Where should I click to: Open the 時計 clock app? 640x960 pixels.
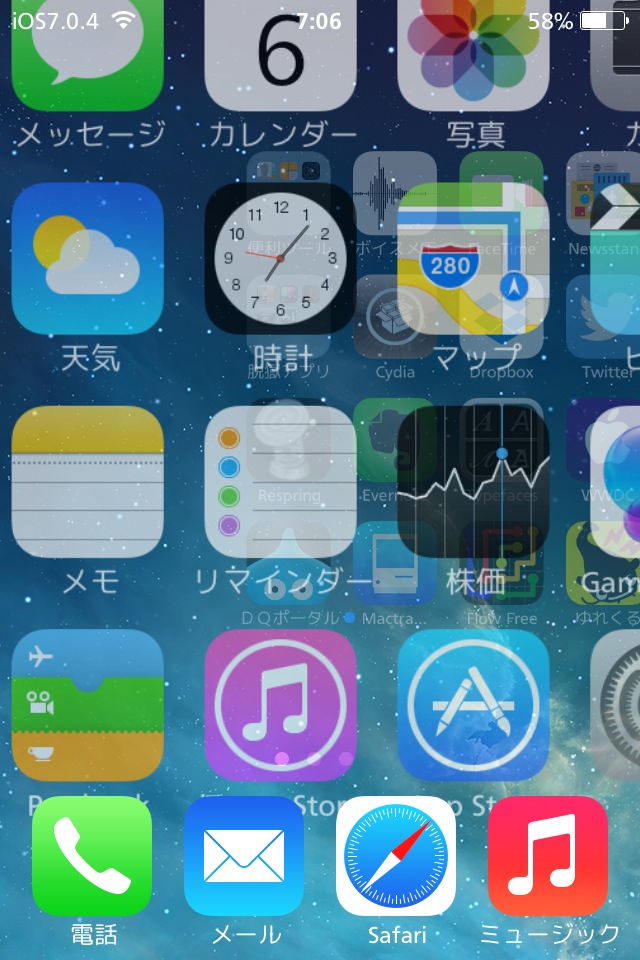281,258
